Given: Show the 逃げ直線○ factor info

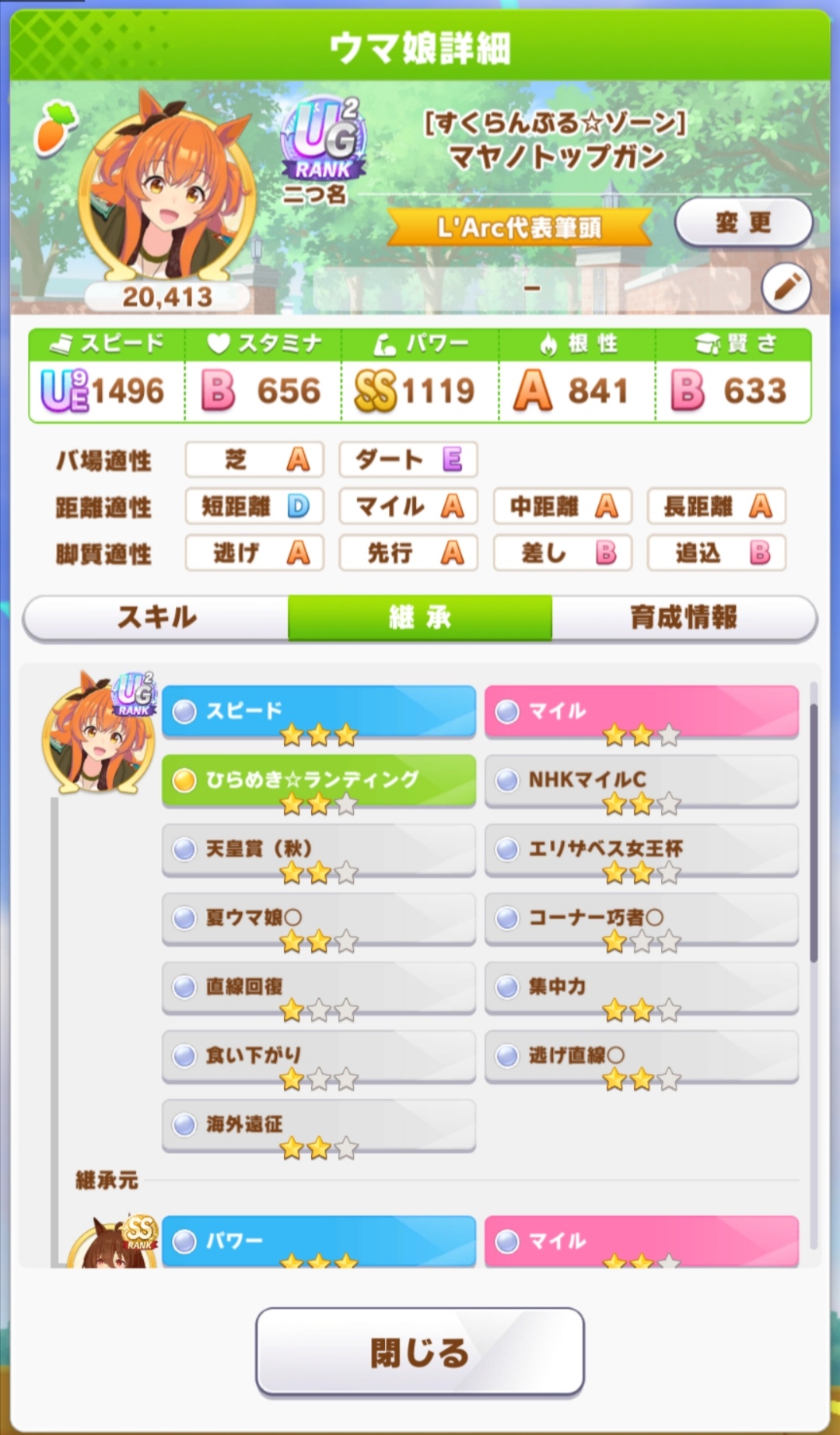Looking at the screenshot, I should 642,1056.
